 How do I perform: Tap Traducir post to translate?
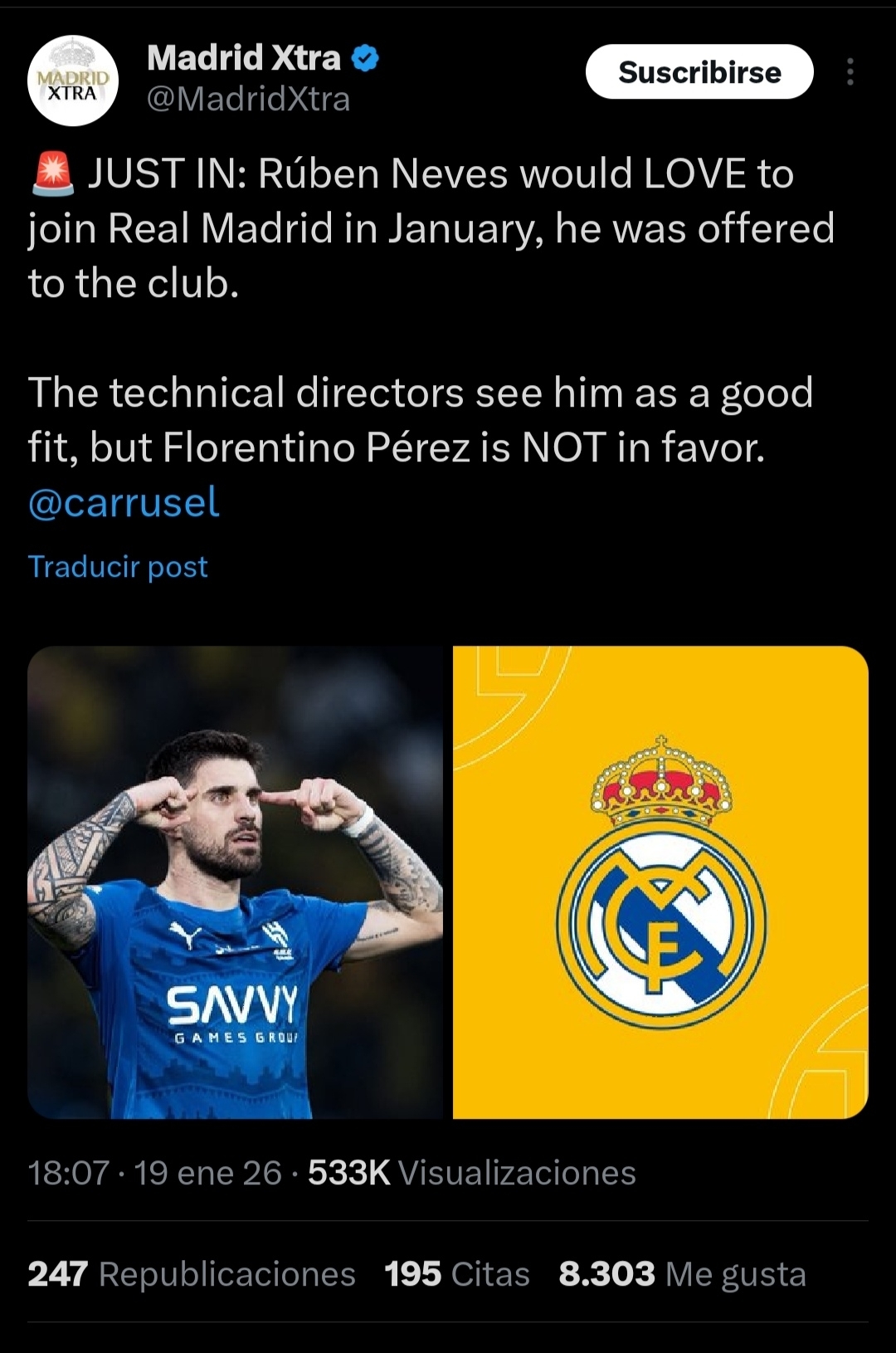tap(118, 567)
